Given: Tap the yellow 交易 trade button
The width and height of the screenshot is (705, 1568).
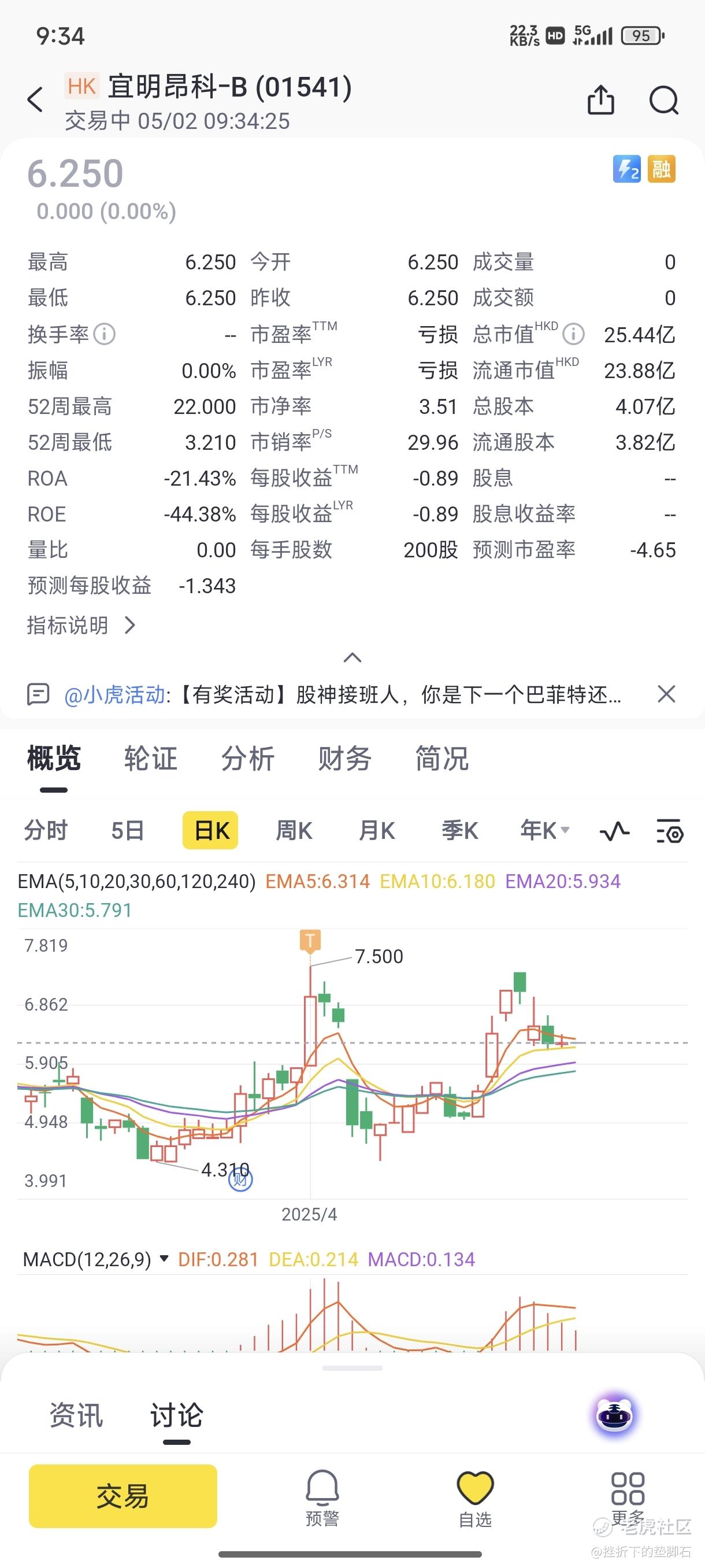Looking at the screenshot, I should point(123,1496).
